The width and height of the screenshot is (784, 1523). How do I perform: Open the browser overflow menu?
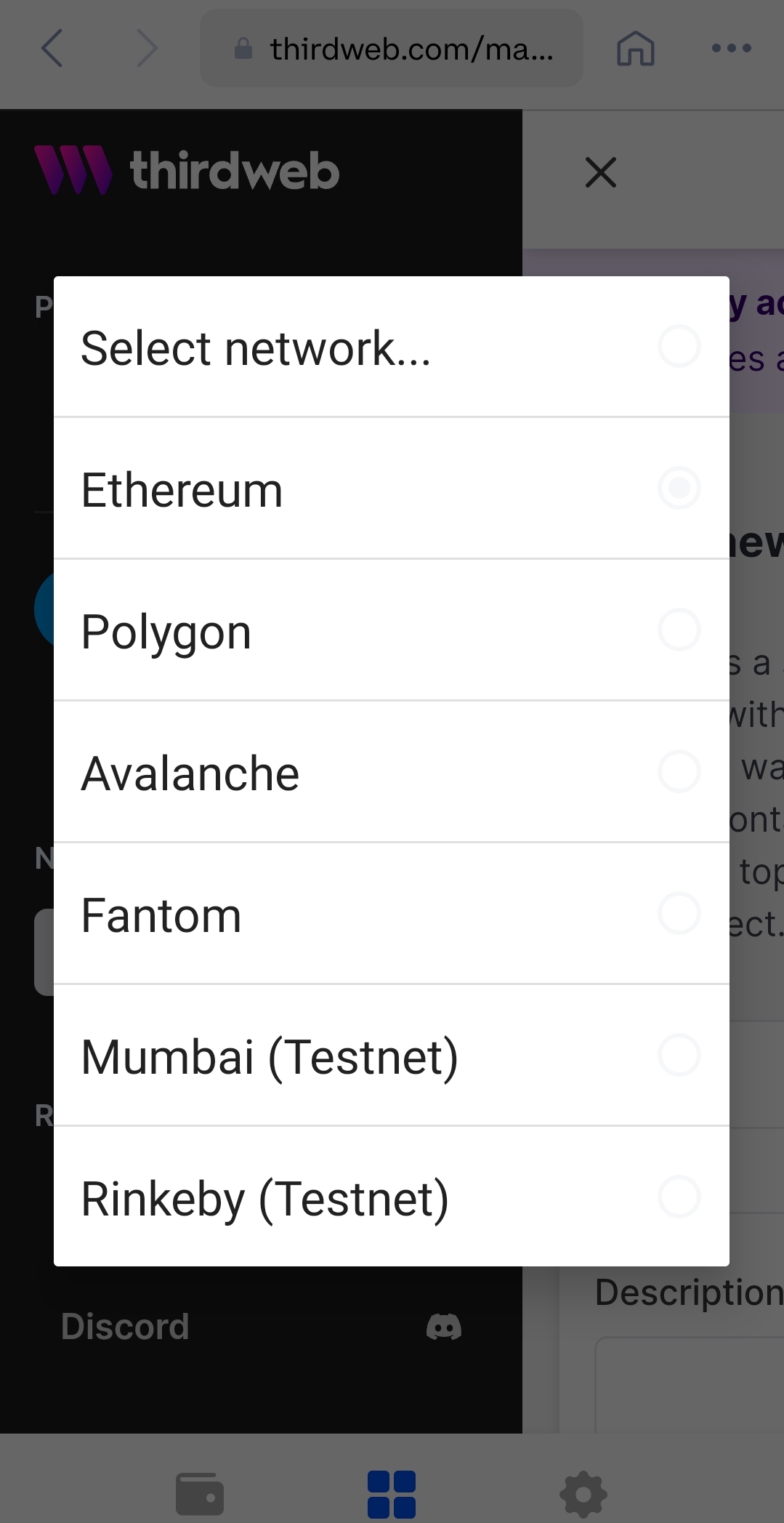point(732,49)
